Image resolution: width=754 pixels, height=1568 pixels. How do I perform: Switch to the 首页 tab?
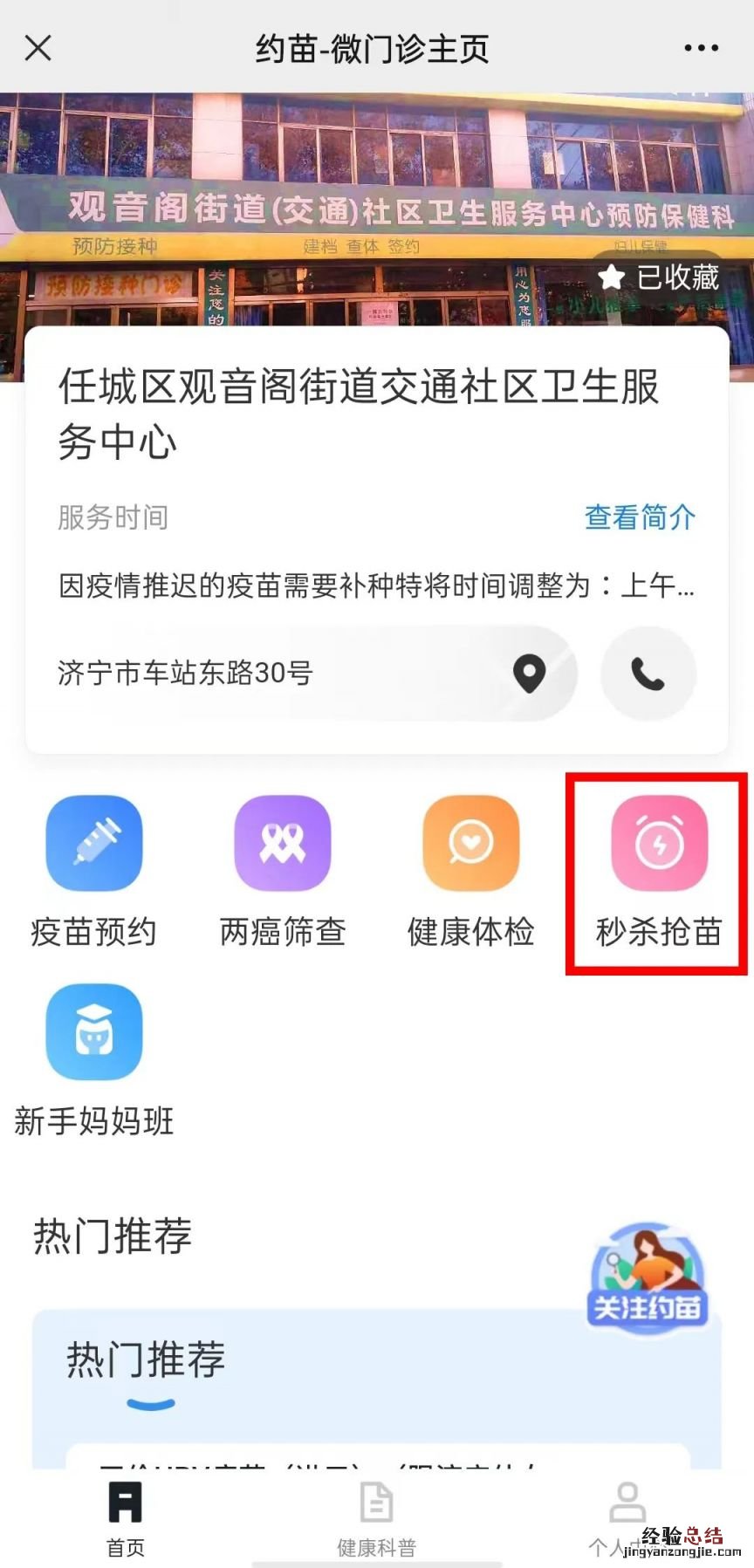pos(125,1518)
